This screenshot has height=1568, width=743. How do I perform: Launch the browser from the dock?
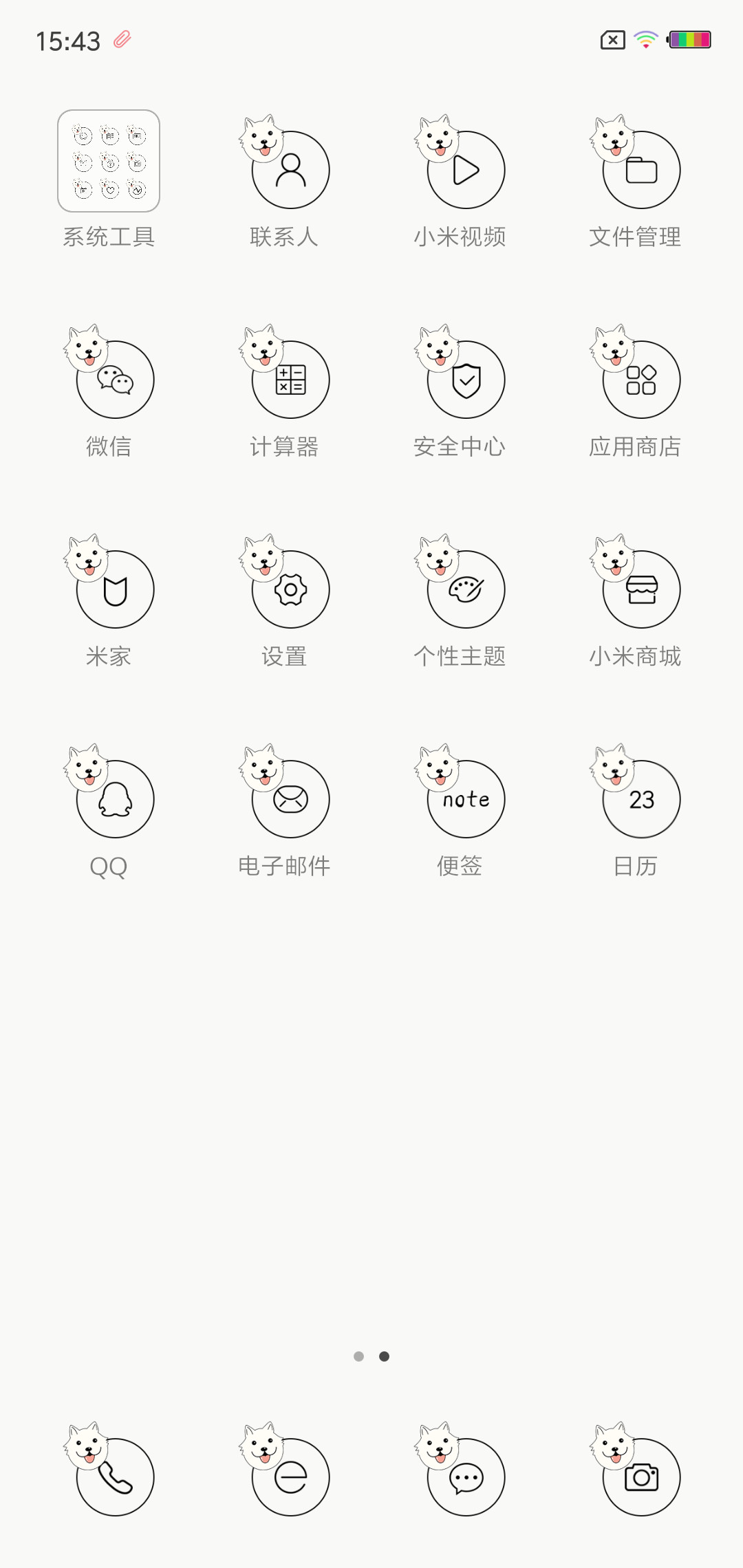pyautogui.click(x=284, y=1470)
